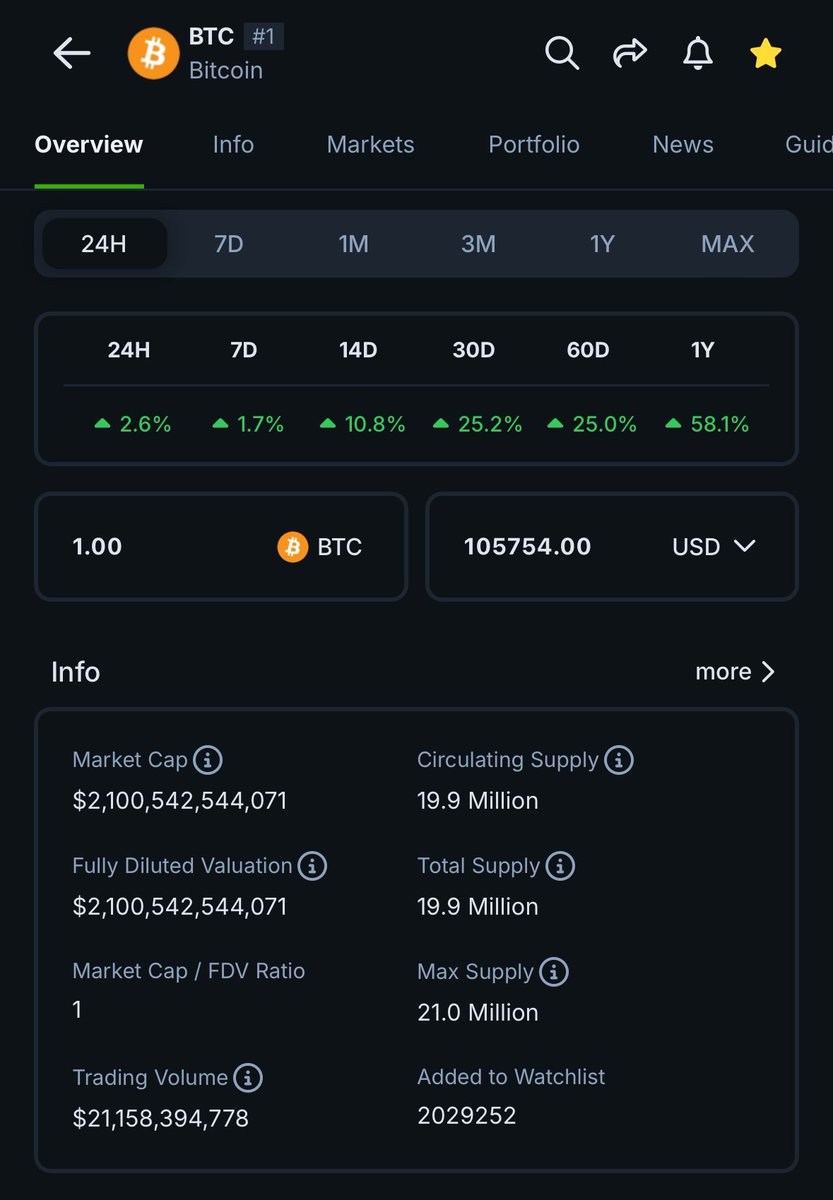Open price alert notifications for BTC
Screen dimensions: 833x1200
[x=698, y=54]
